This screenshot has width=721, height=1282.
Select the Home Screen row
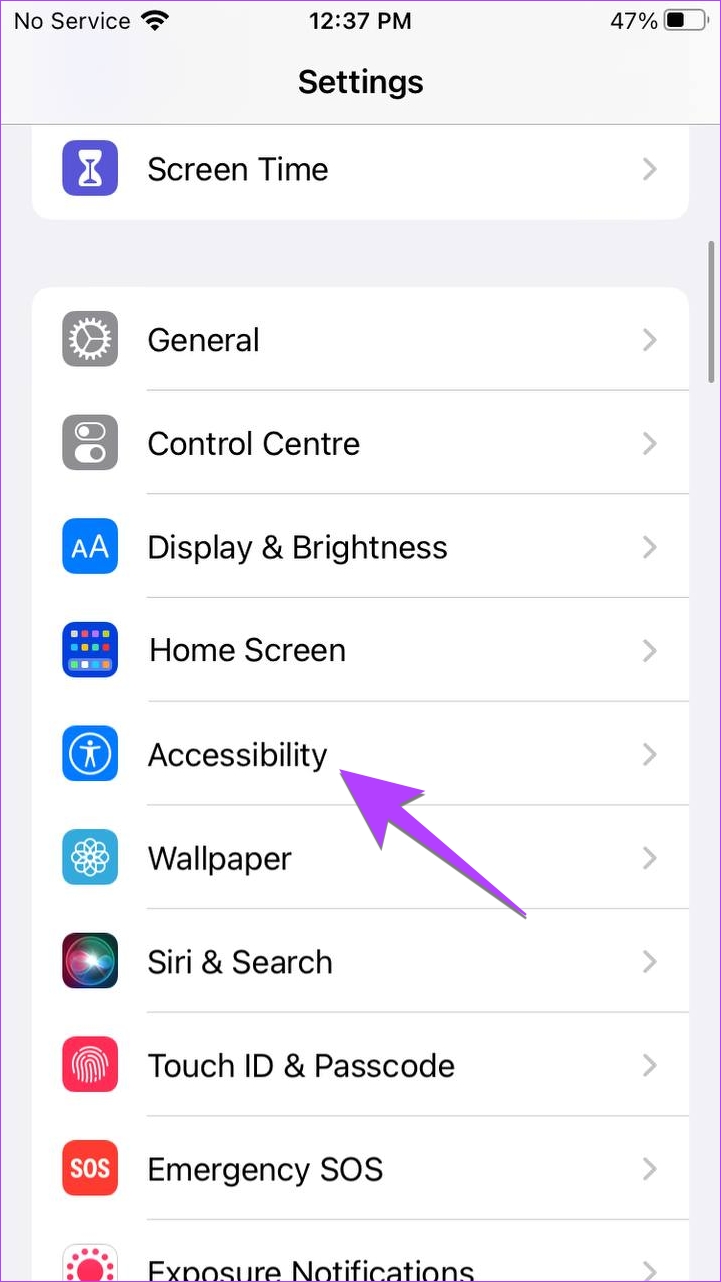360,650
